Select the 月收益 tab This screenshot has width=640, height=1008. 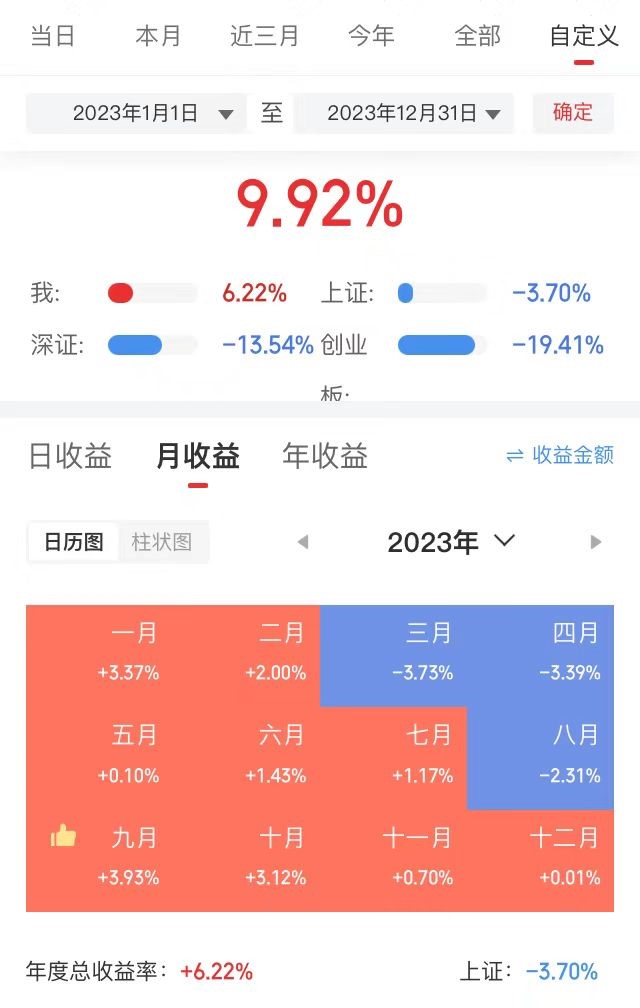(198, 457)
